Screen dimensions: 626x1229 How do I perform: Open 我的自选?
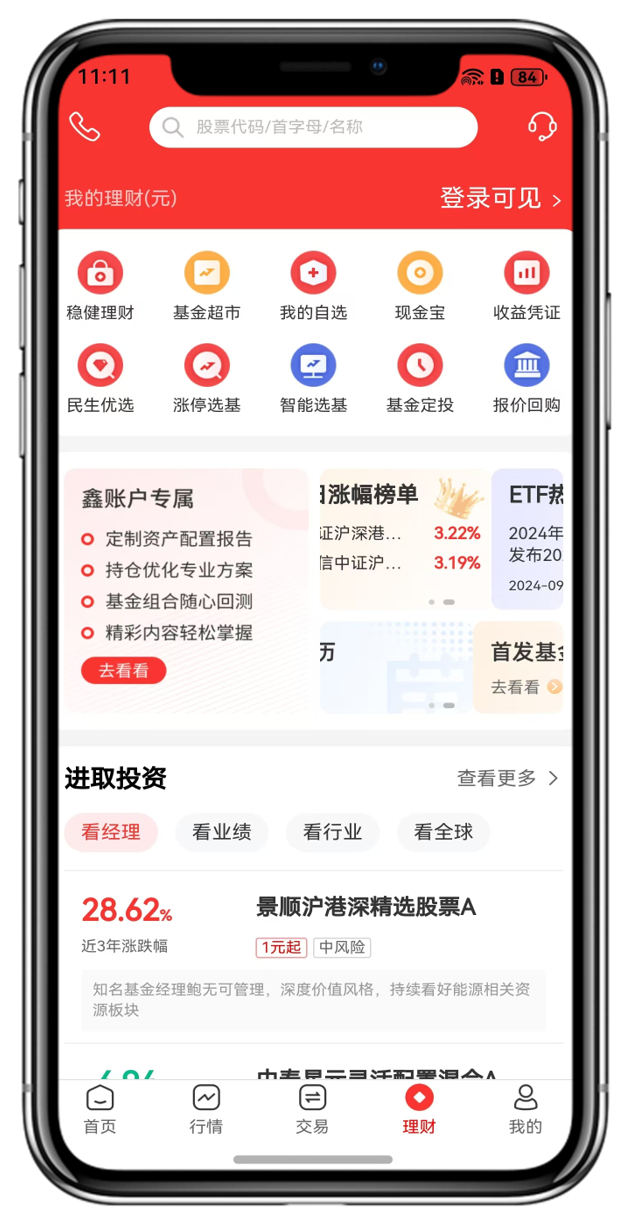(313, 286)
